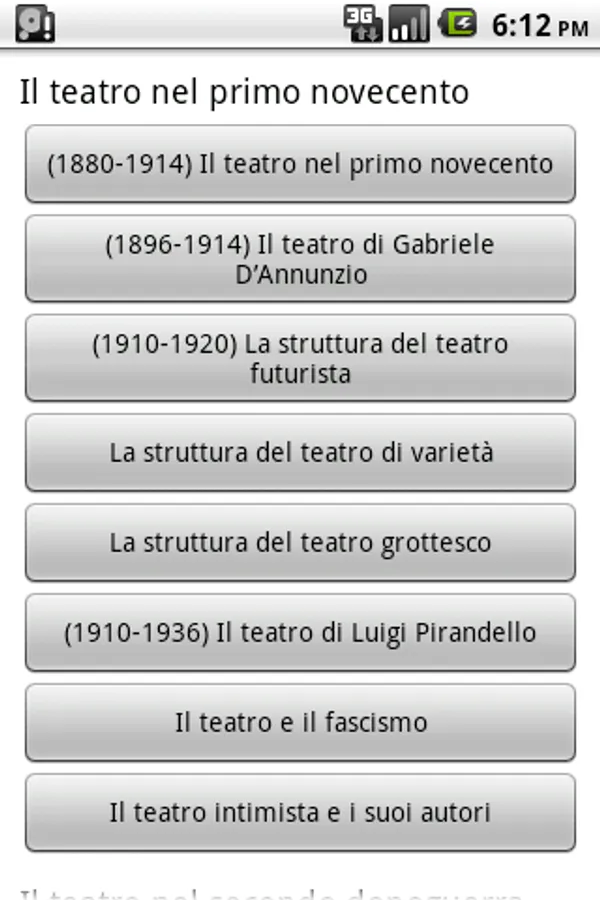Select '(1896-1914) Il teatro di Gabriele D'Annunzio'
600x900 pixels.
(300, 259)
